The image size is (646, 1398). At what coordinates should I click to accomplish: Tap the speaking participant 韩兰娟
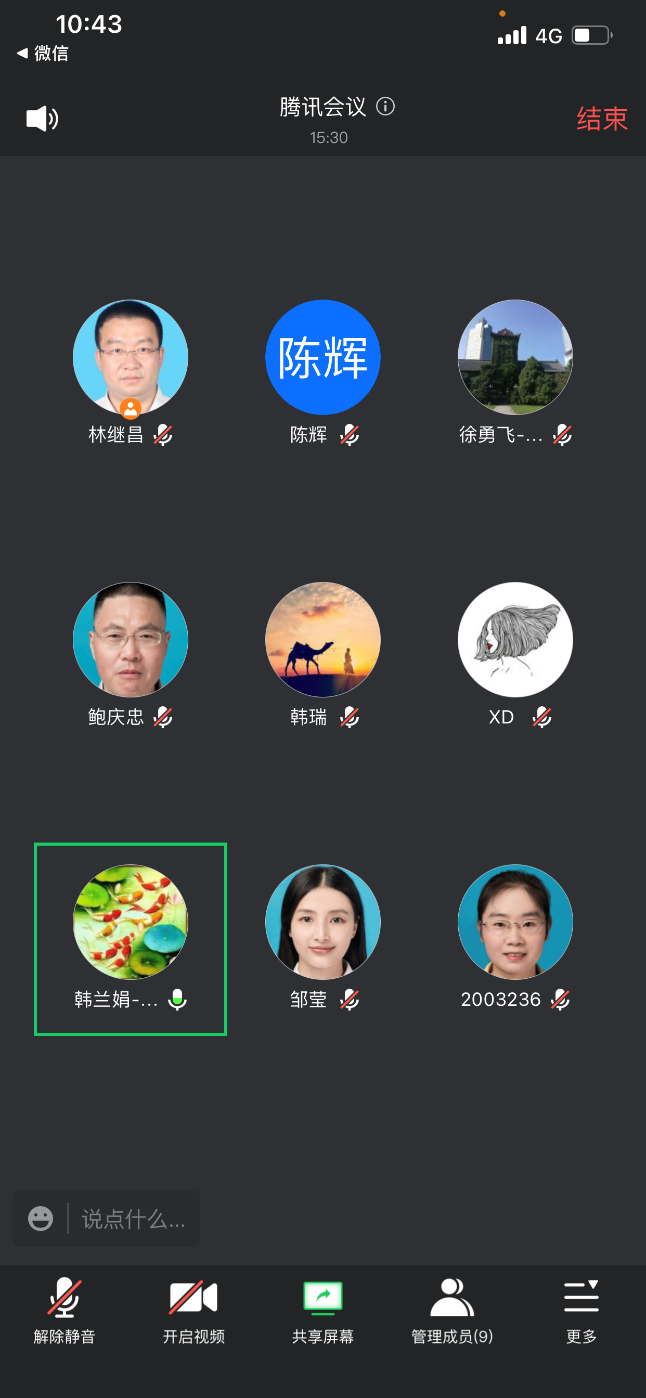tap(130, 923)
